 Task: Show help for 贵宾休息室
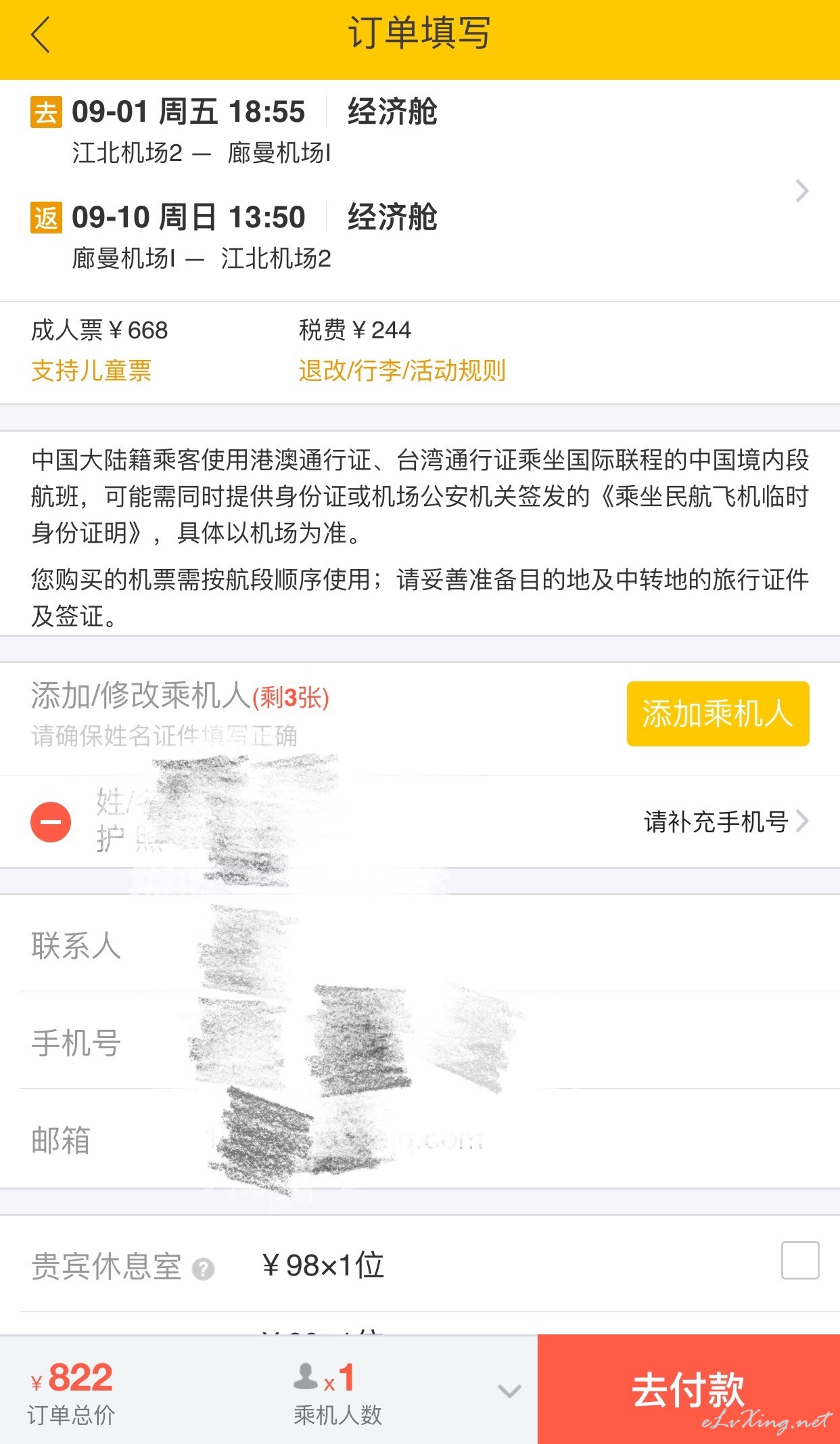coord(203,1269)
